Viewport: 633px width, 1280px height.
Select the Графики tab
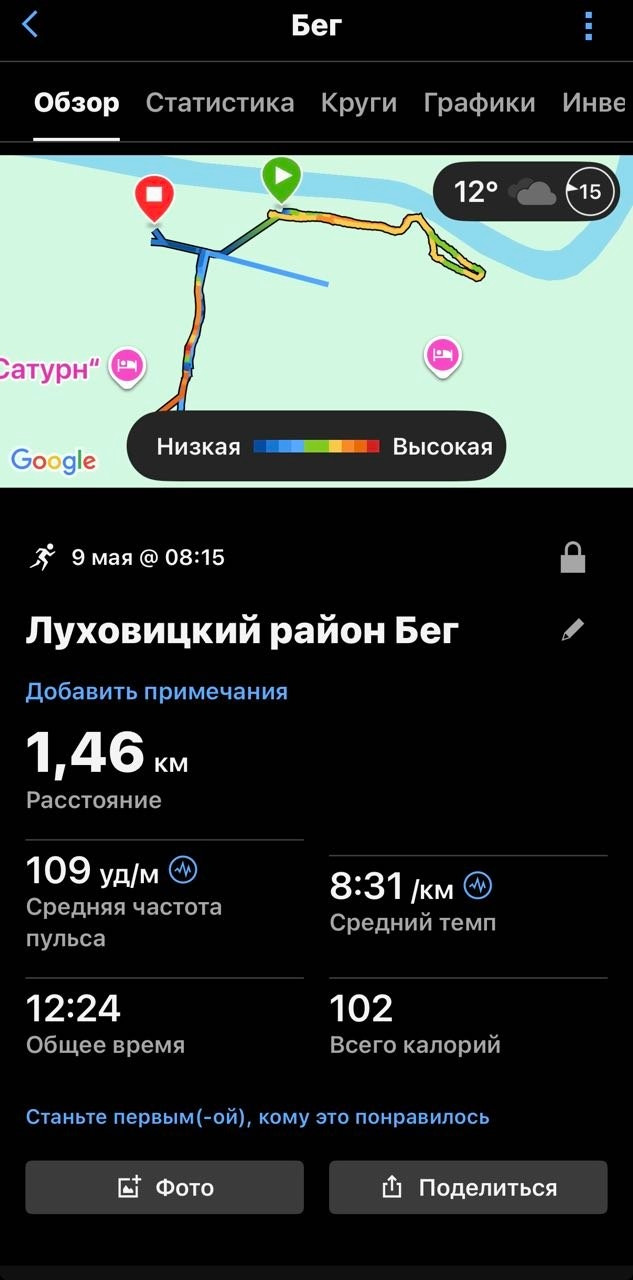pyautogui.click(x=480, y=102)
